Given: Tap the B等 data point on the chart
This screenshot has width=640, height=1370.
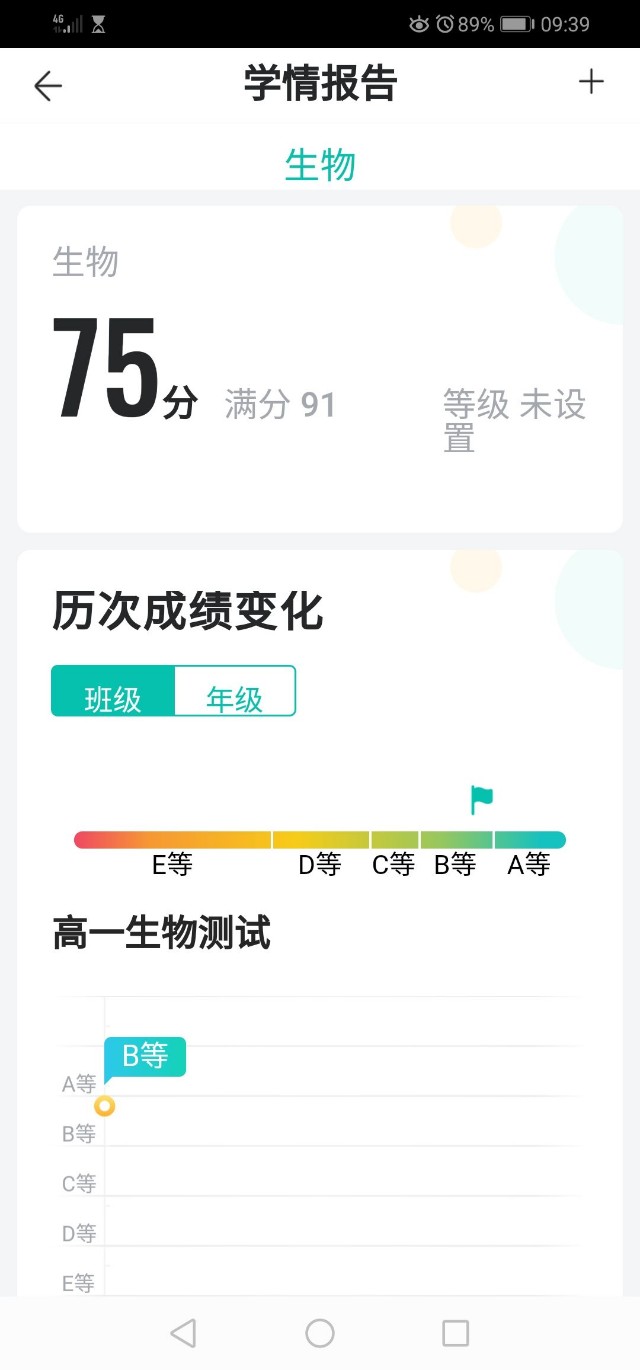Looking at the screenshot, I should 105,1106.
